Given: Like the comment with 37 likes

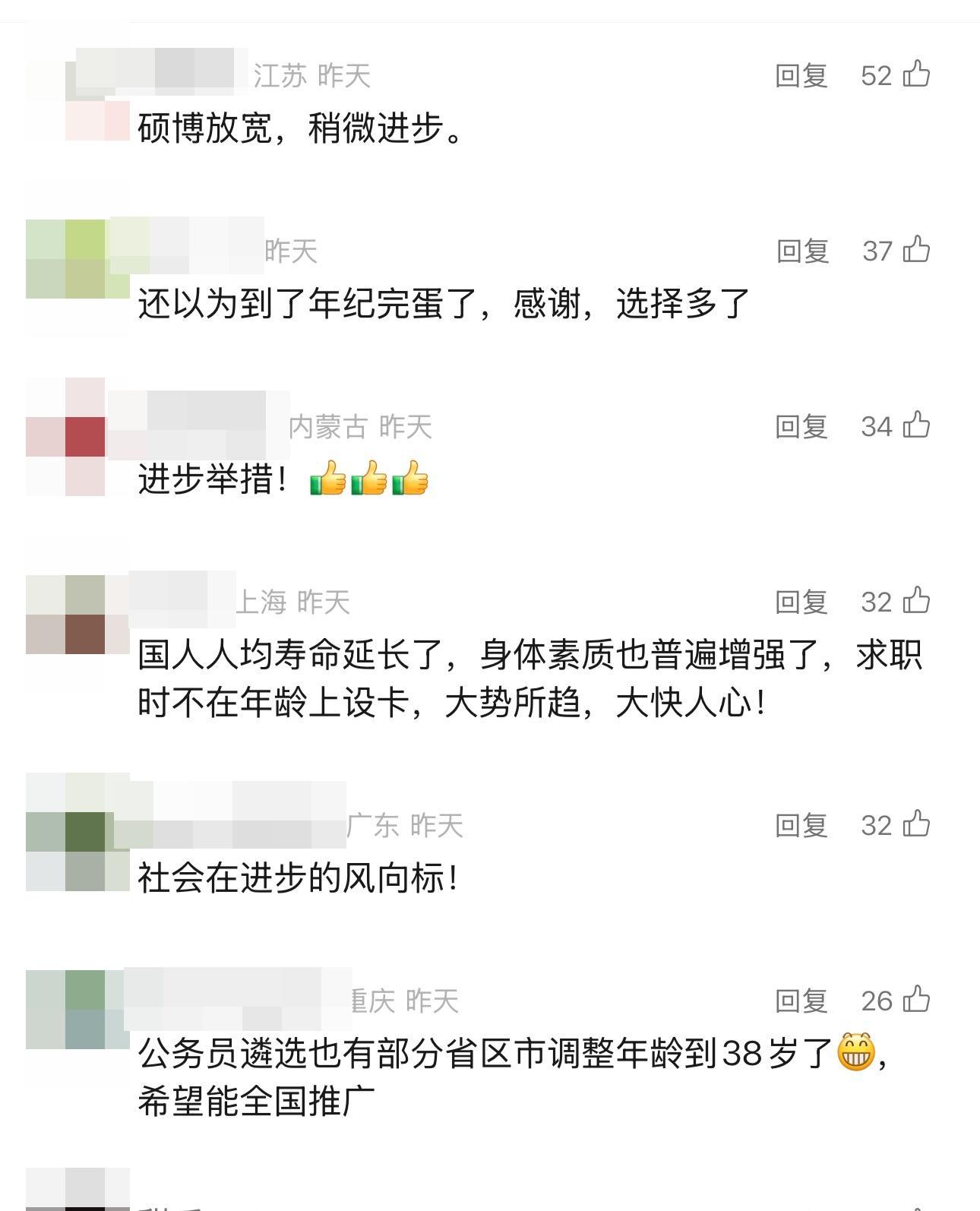Looking at the screenshot, I should click(916, 250).
